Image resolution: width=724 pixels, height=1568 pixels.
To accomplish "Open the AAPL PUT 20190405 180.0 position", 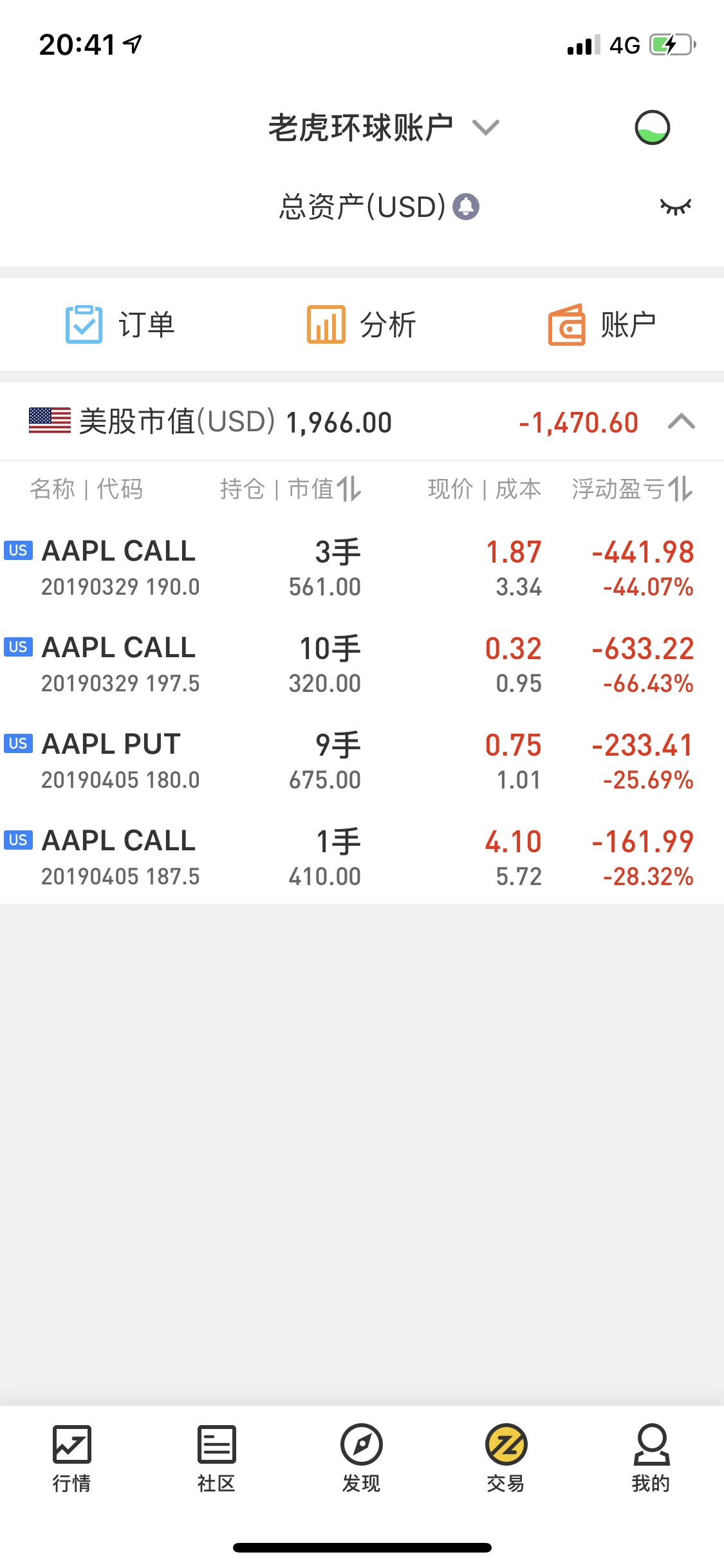I will point(362,761).
